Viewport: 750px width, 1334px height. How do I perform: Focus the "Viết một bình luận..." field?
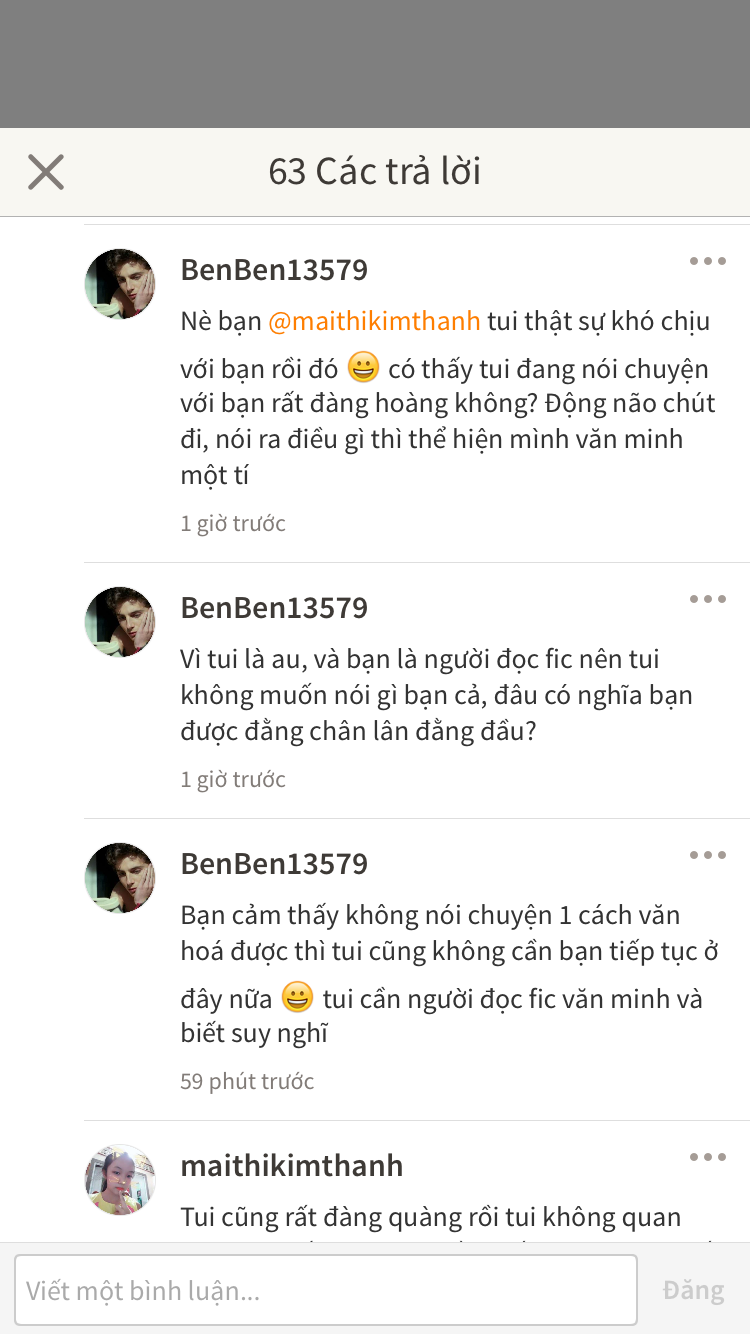(x=326, y=1290)
